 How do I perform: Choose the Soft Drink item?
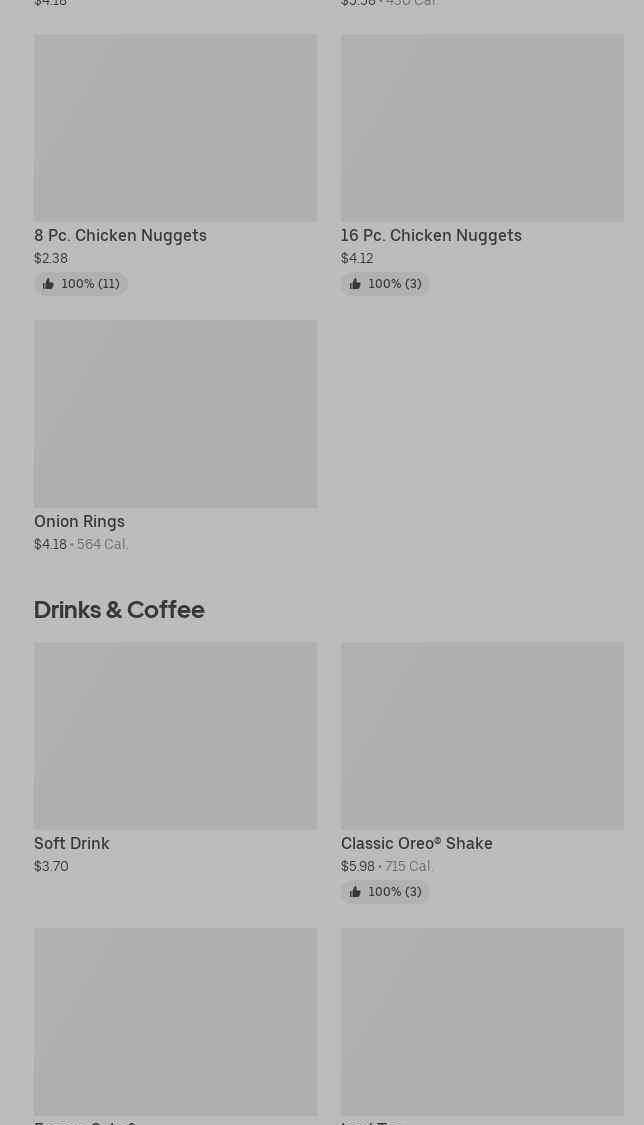175,758
